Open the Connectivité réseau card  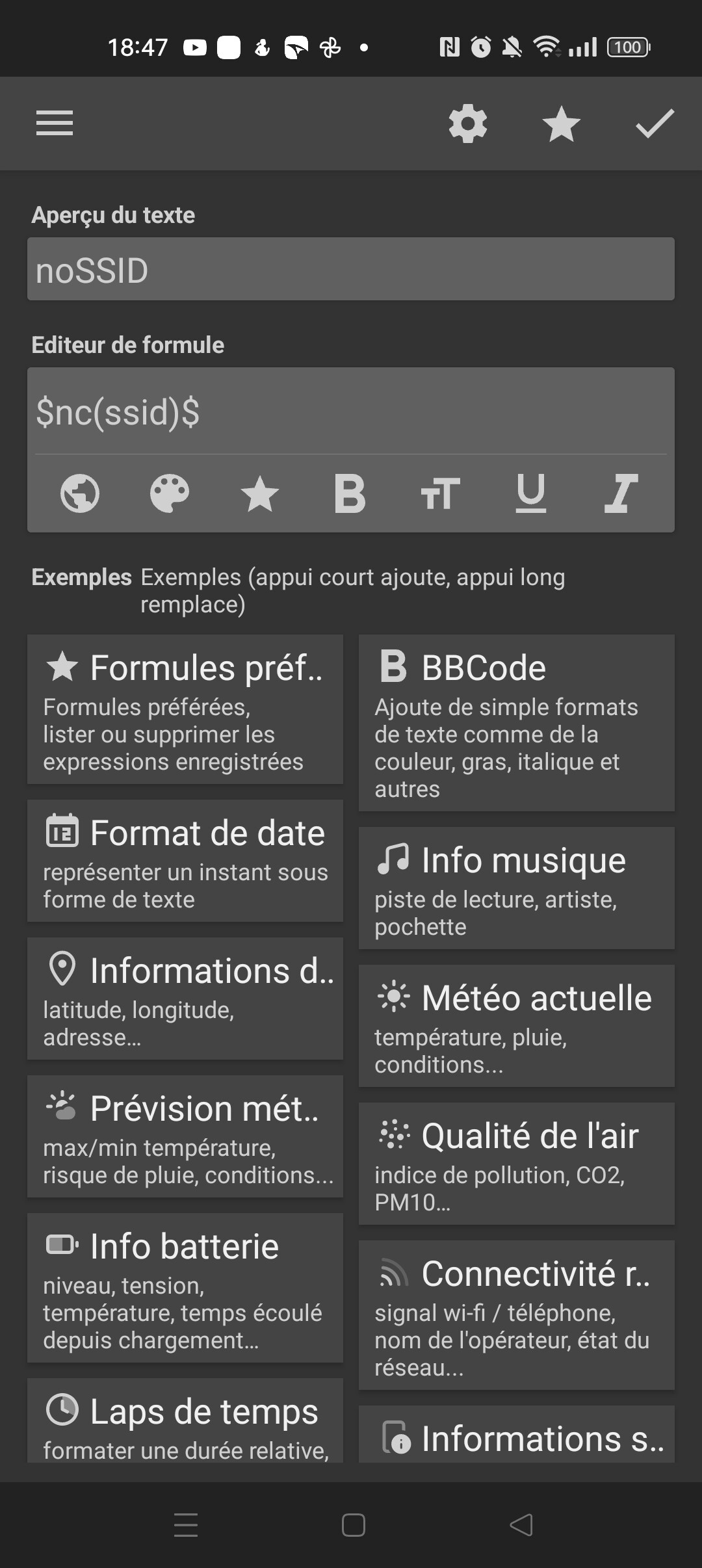click(x=517, y=1315)
